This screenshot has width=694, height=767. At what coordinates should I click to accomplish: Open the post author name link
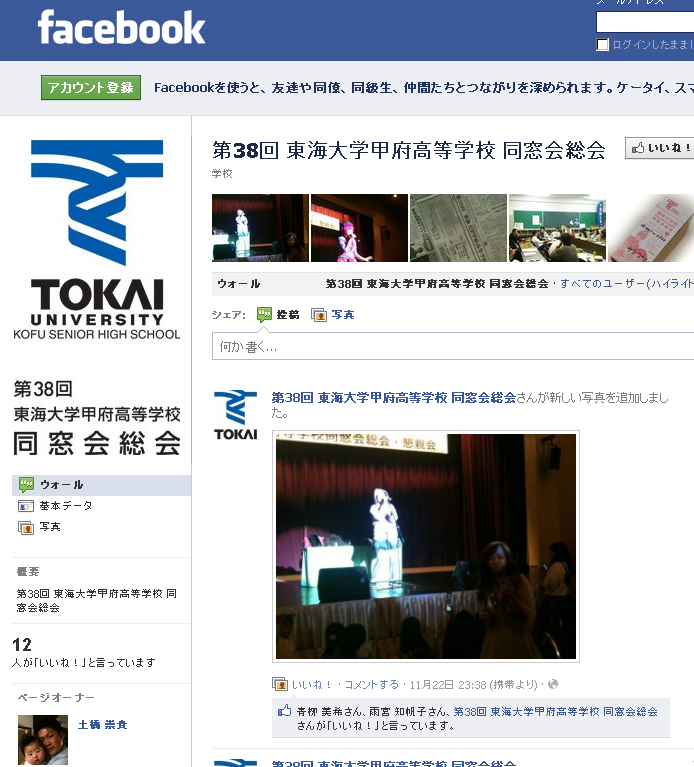[393, 397]
